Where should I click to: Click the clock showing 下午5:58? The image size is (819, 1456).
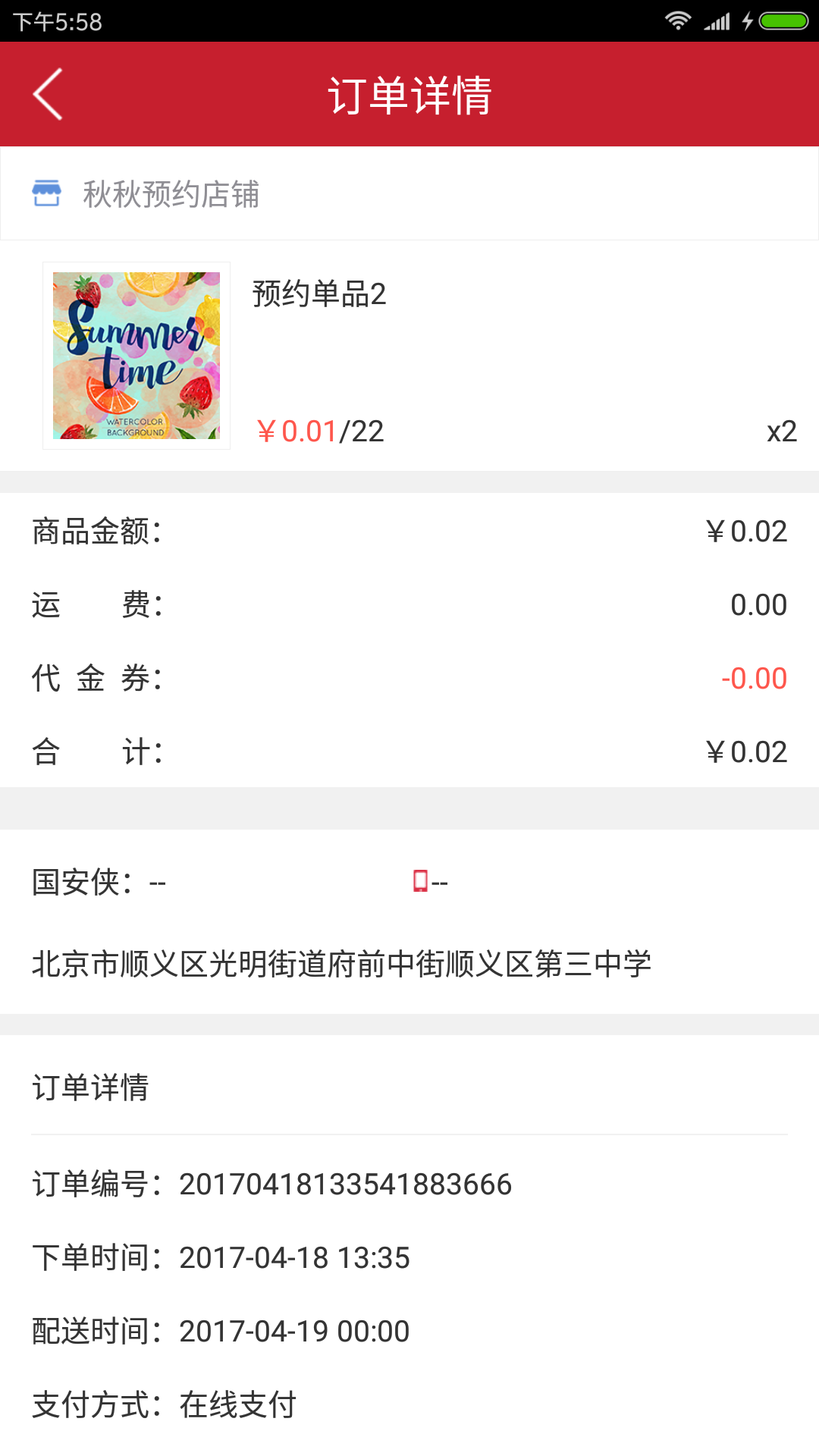pyautogui.click(x=64, y=21)
